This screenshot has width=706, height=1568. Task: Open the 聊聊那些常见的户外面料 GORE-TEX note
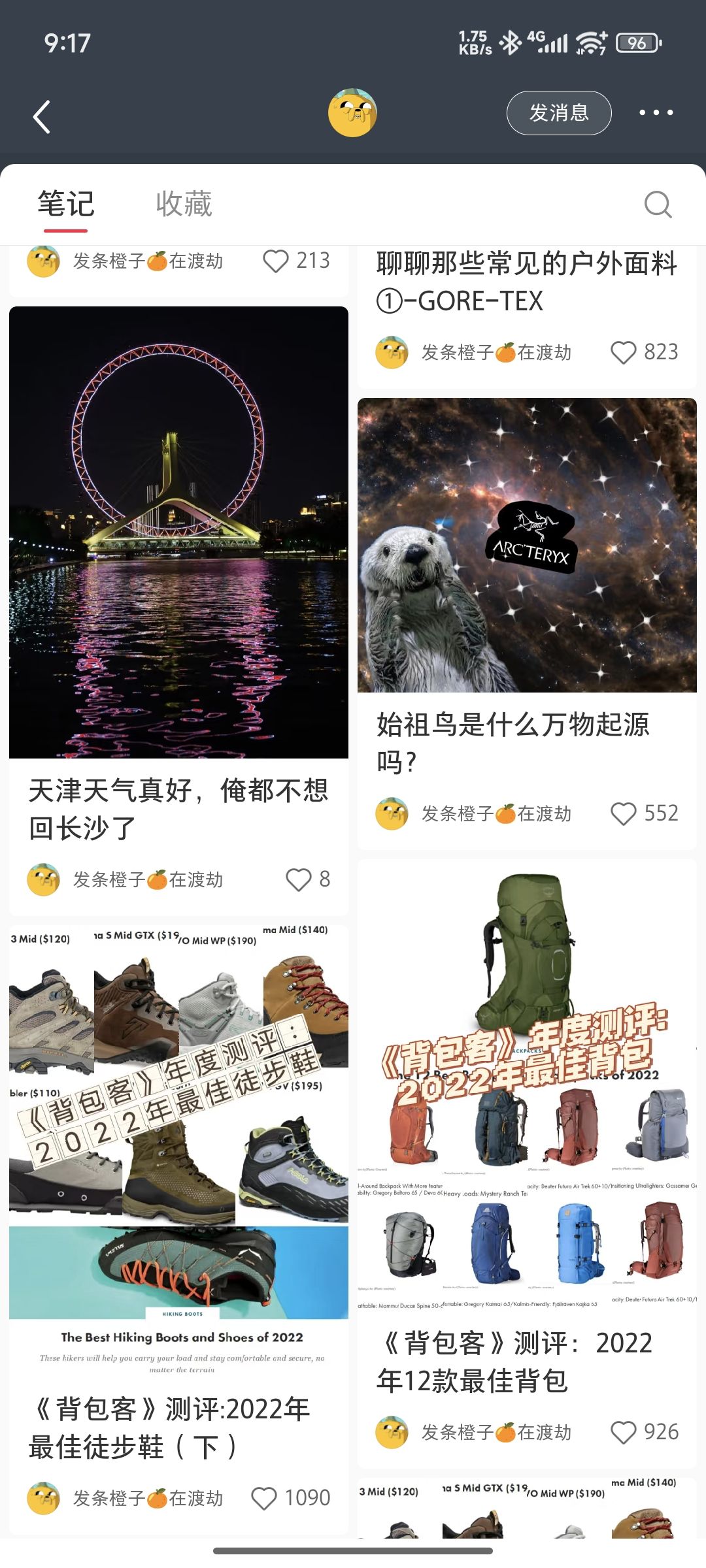(x=526, y=282)
